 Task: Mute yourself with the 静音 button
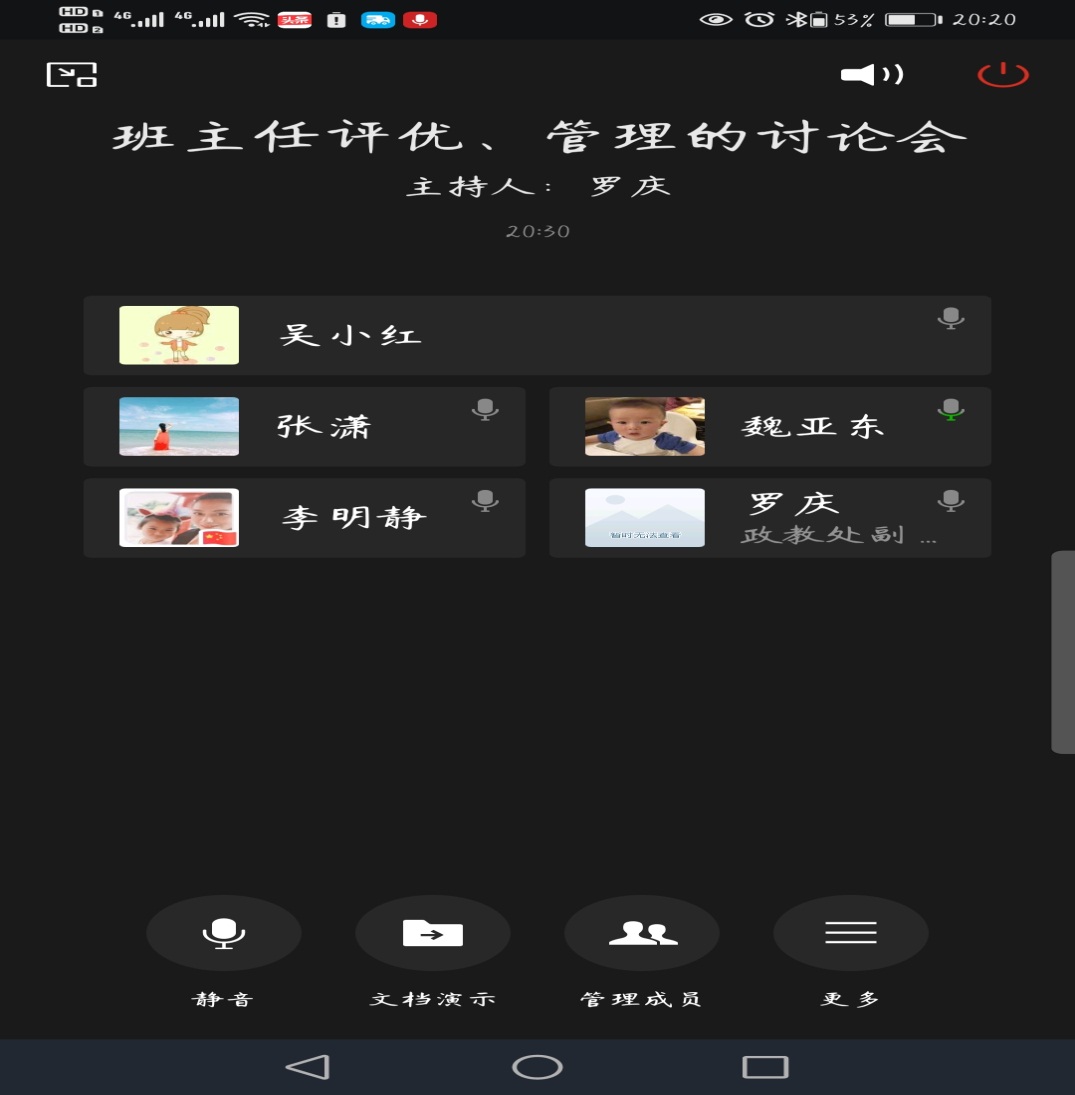[223, 933]
